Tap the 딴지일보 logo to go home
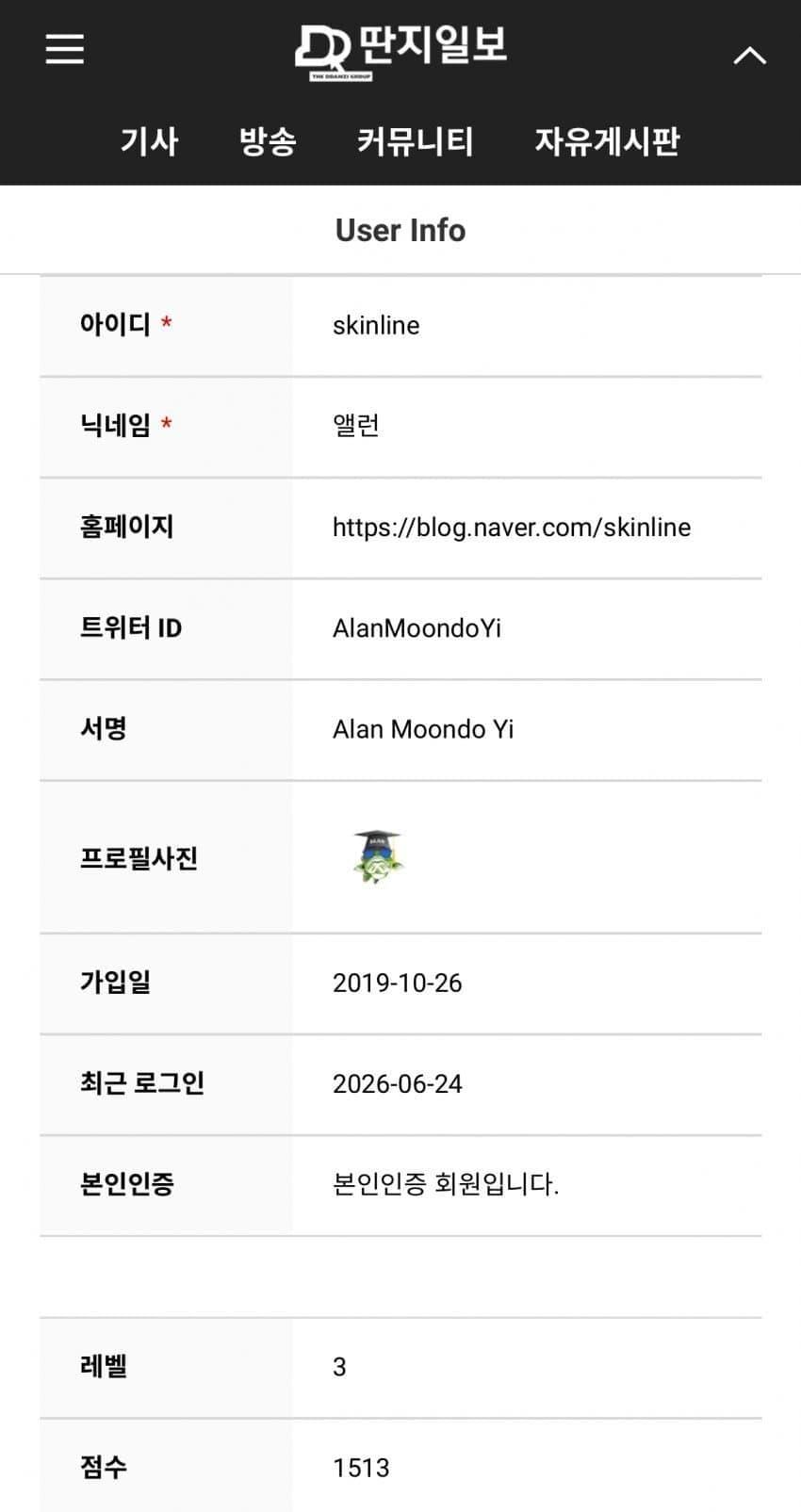 point(400,51)
